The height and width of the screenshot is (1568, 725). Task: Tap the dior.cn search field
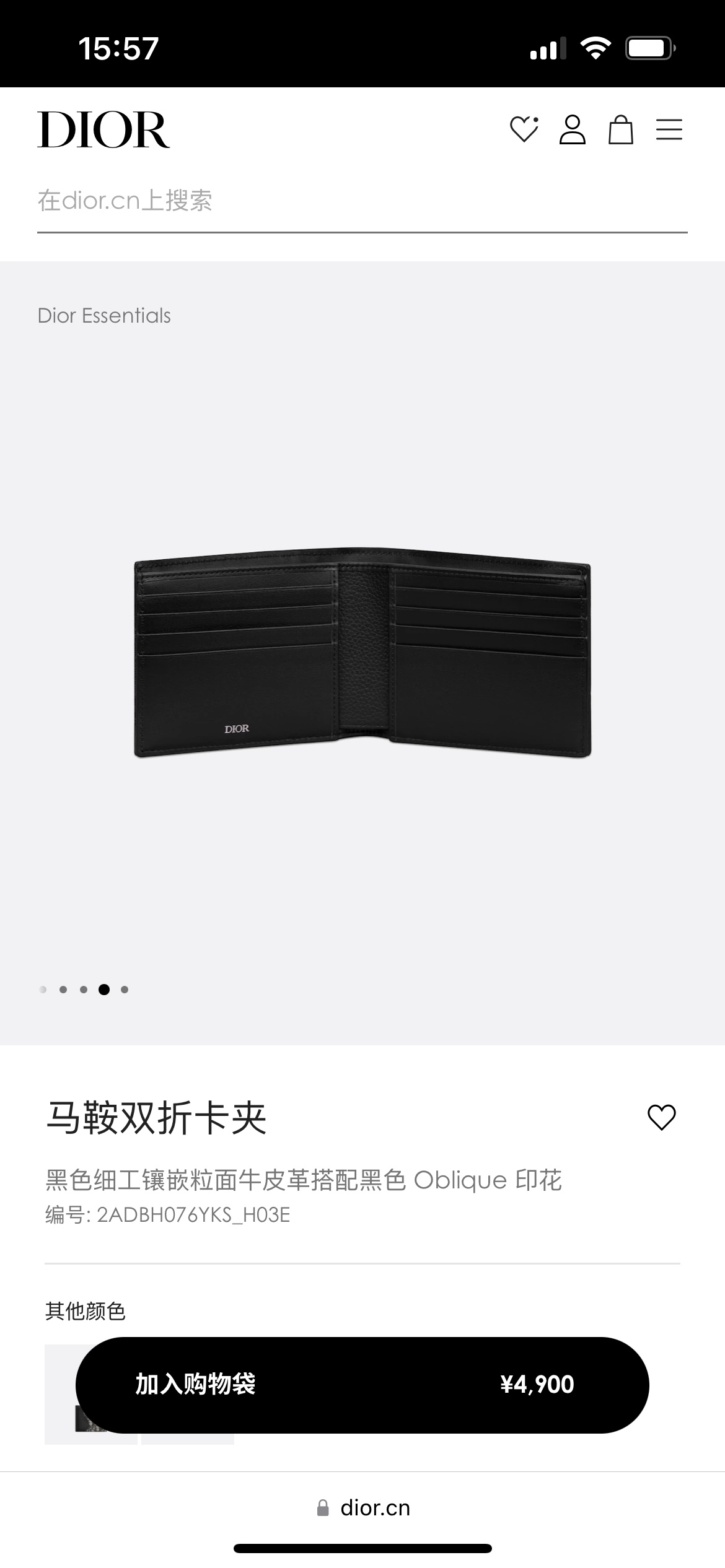pos(362,201)
